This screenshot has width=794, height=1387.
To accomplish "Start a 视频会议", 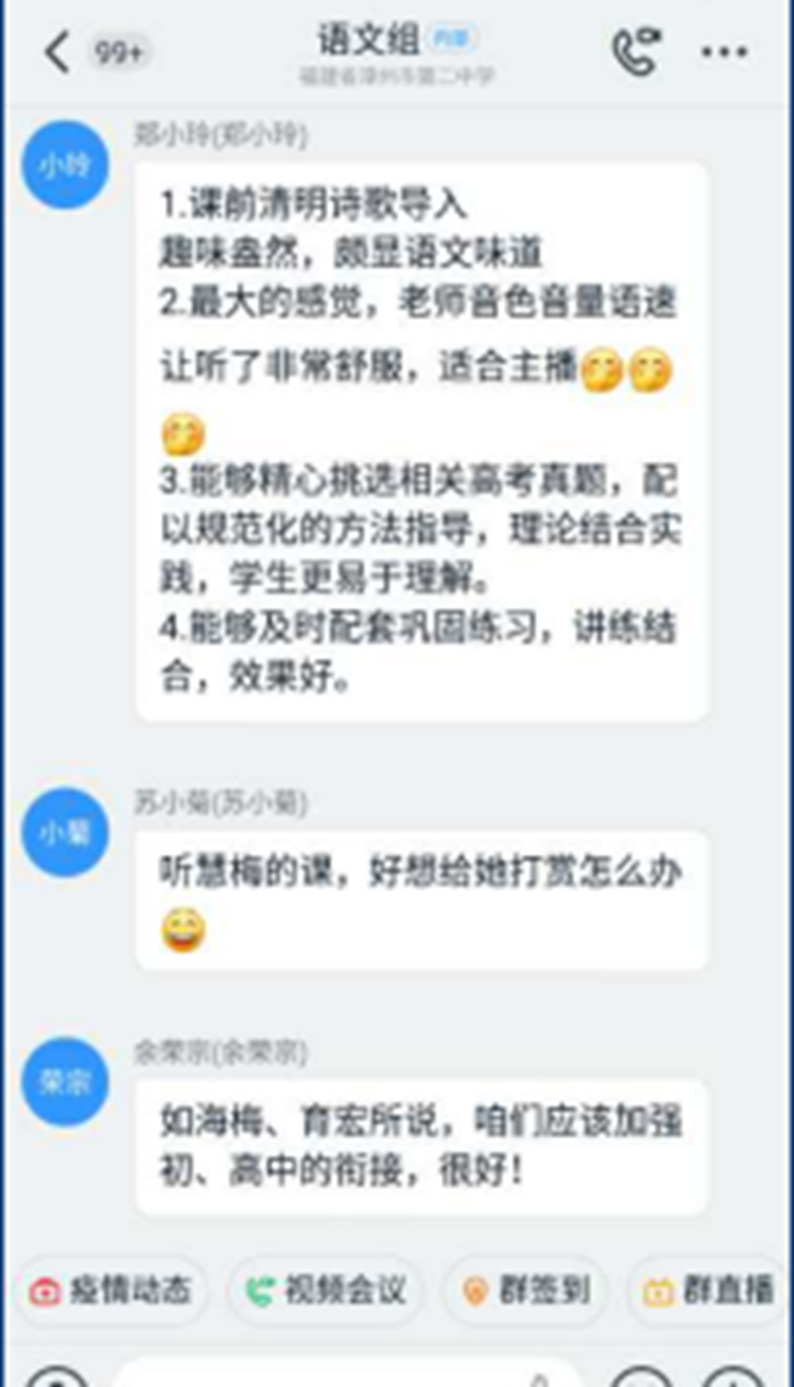I will pos(326,1291).
